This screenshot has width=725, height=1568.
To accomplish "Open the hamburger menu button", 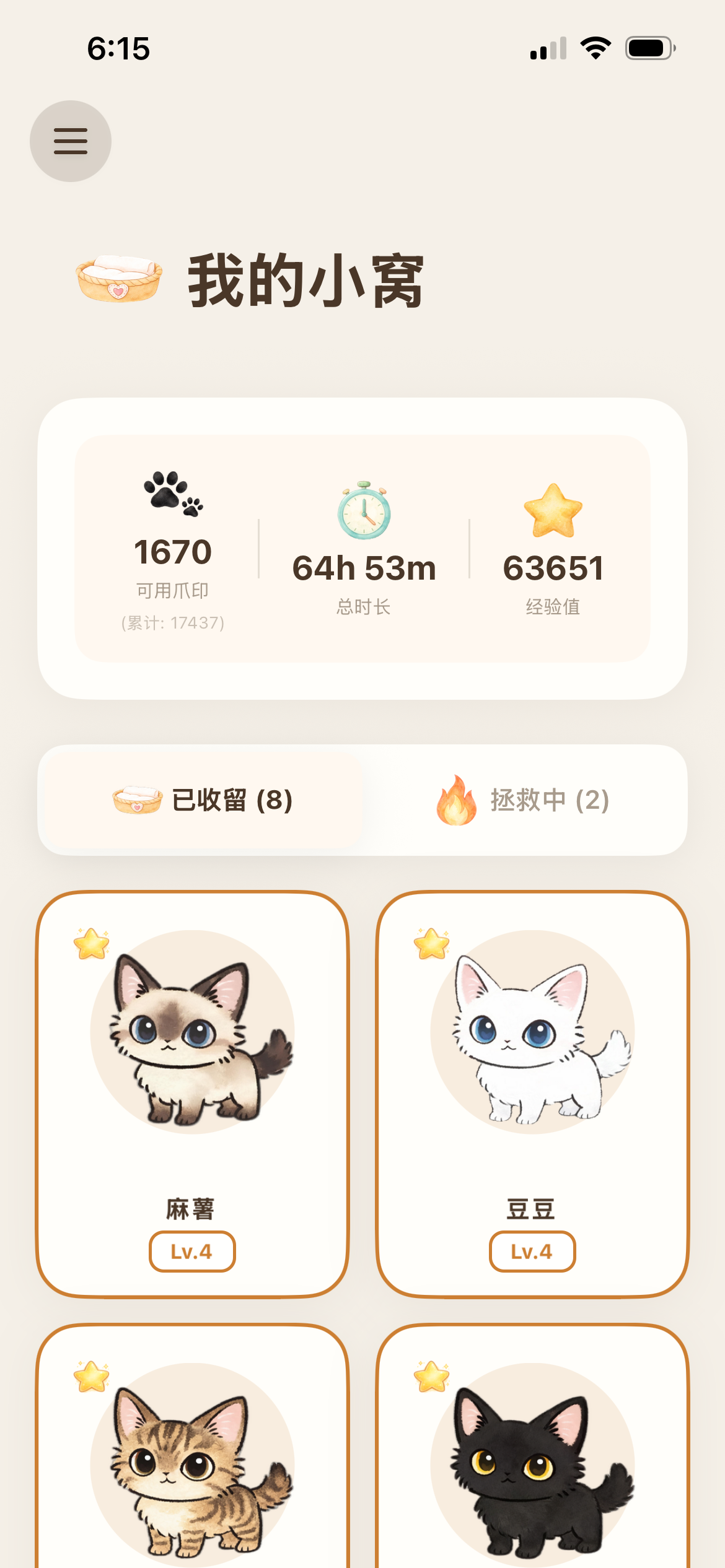I will [71, 141].
